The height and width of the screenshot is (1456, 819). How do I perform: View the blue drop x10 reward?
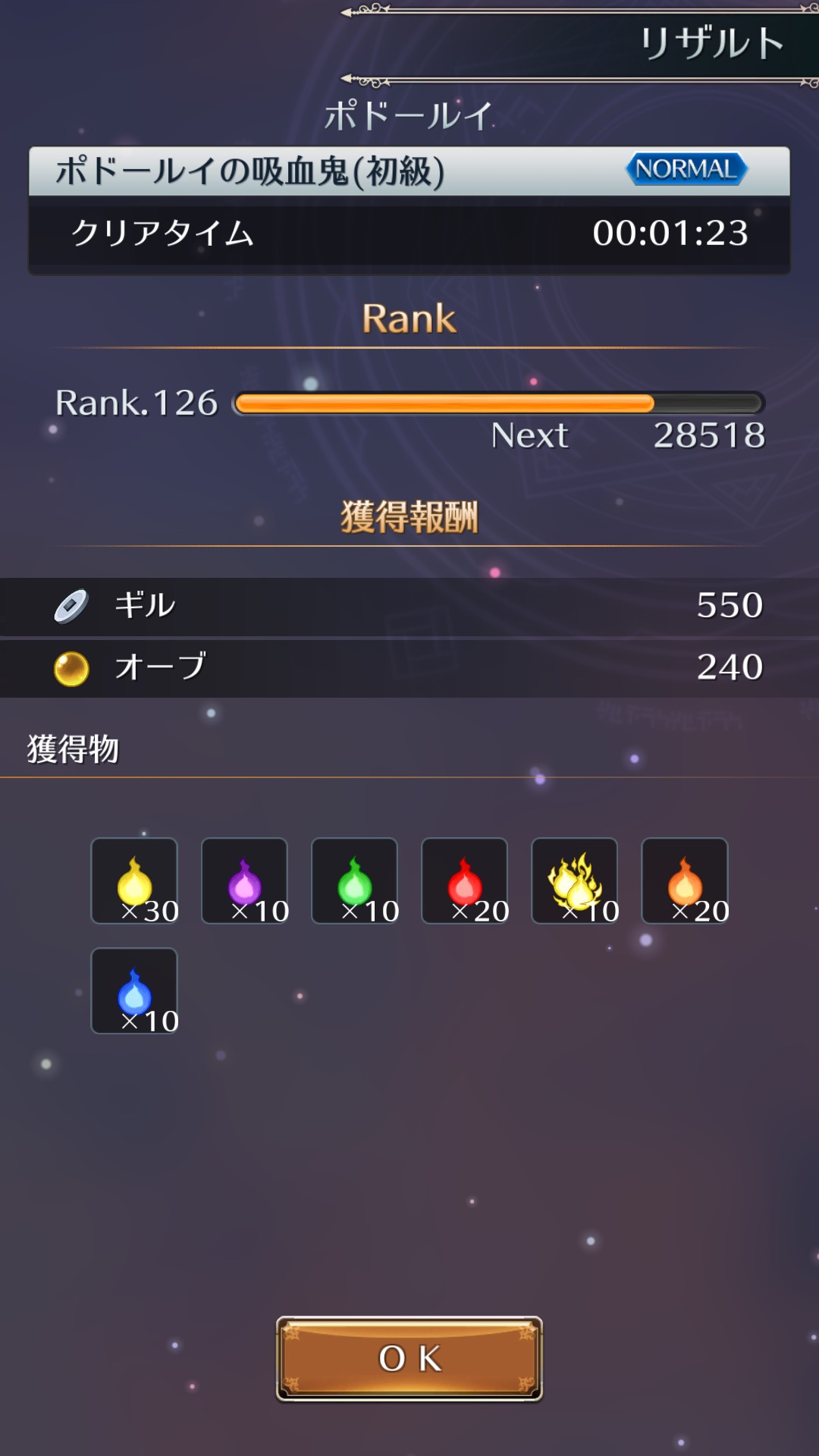tap(134, 990)
